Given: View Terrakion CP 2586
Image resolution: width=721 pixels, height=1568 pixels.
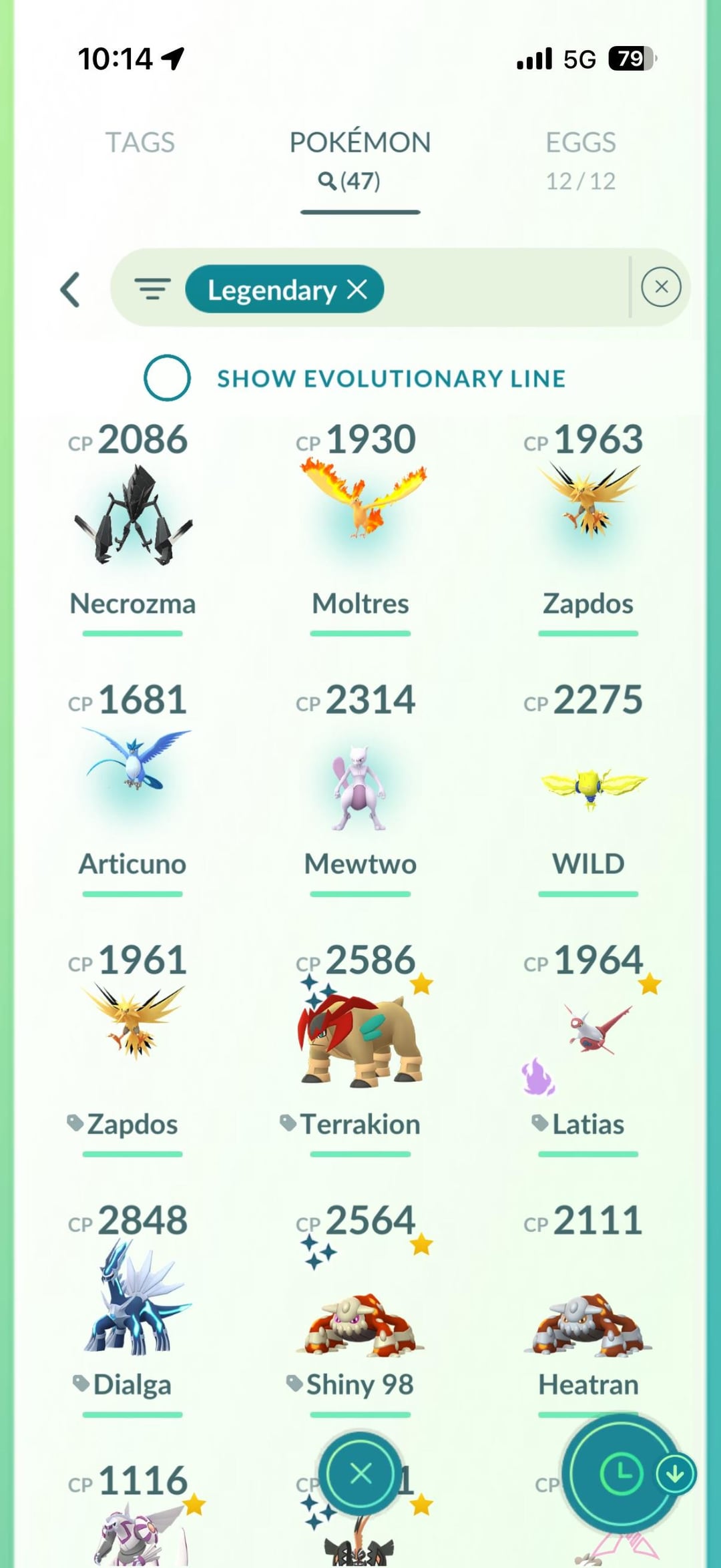Looking at the screenshot, I should [x=360, y=1042].
